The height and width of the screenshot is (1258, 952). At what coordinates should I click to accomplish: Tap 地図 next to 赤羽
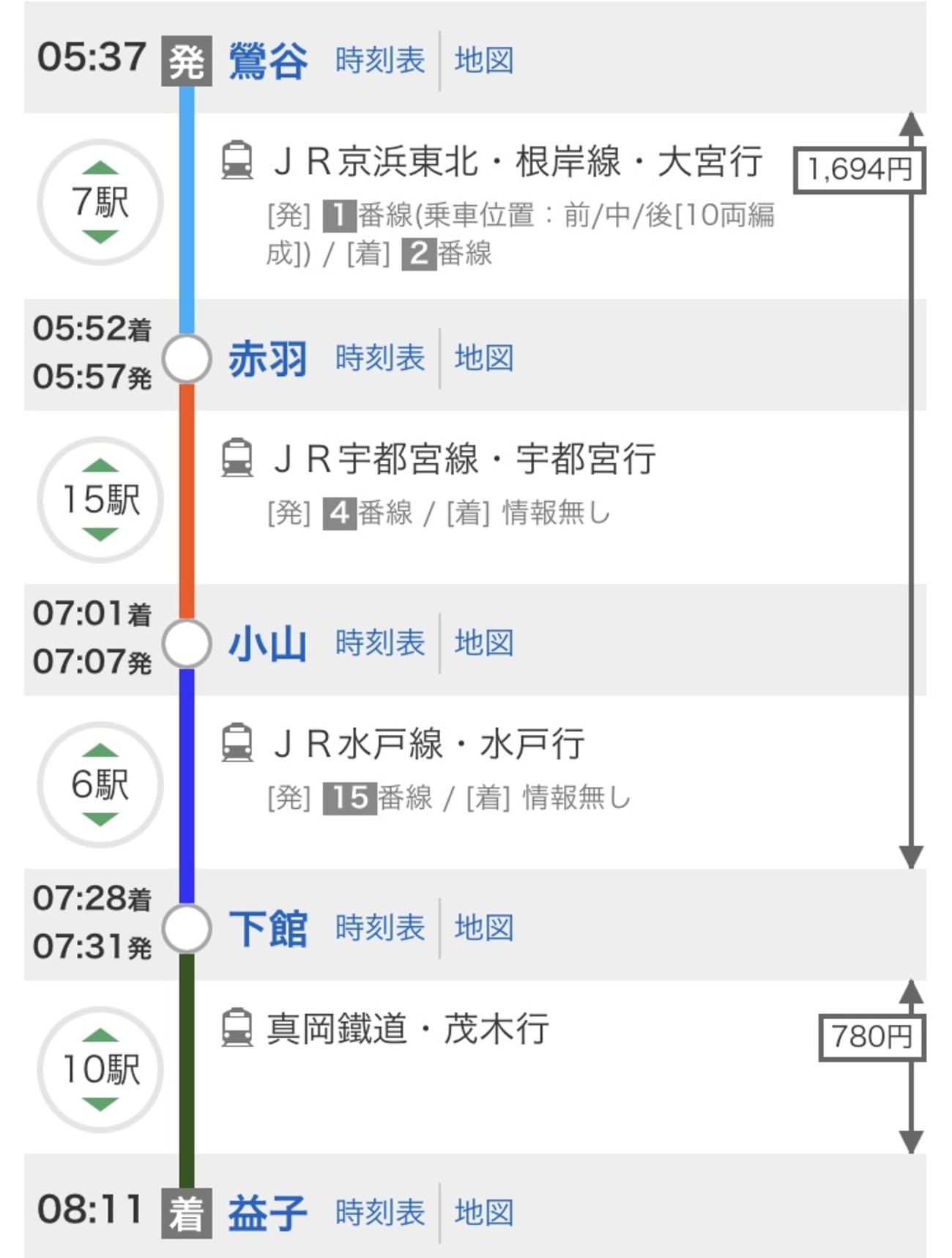coord(483,359)
